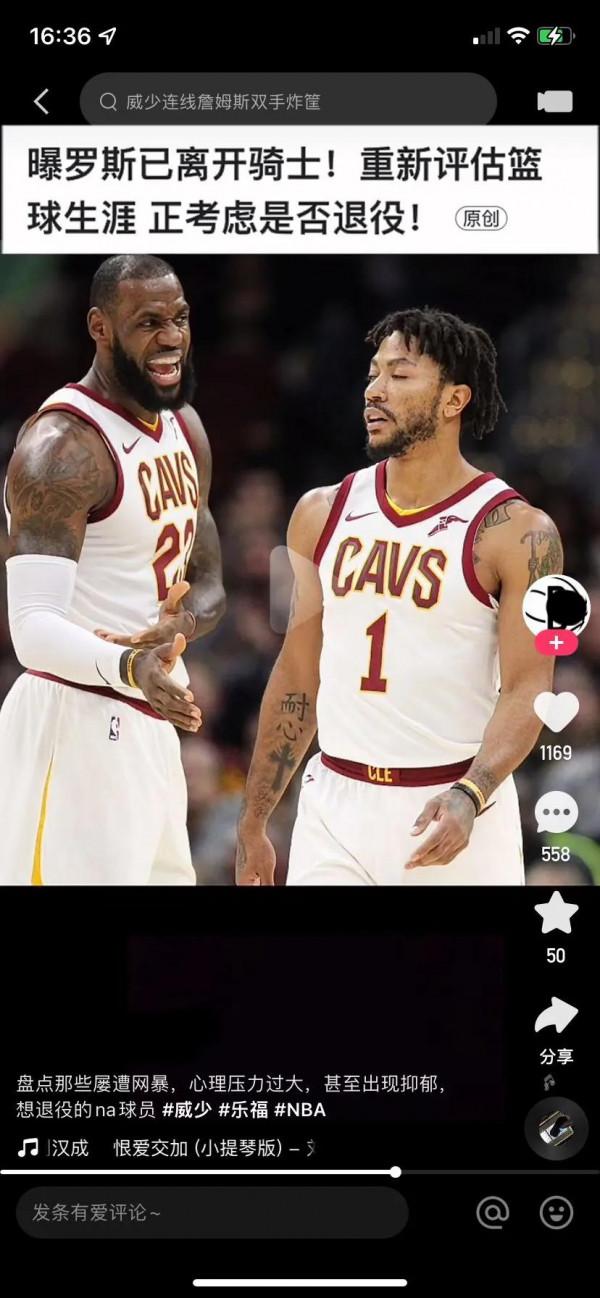Image resolution: width=600 pixels, height=1298 pixels.
Task: Mention someone with the @ icon
Action: coord(493,1213)
